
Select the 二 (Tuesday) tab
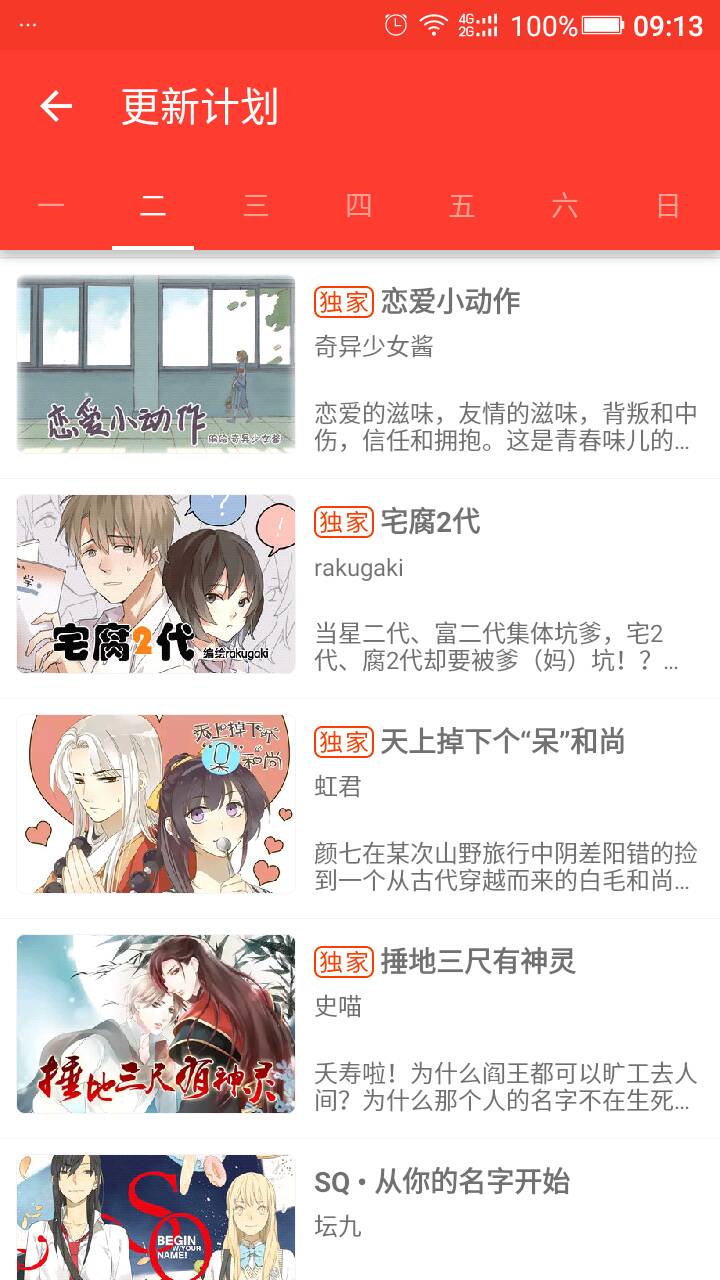pos(153,206)
